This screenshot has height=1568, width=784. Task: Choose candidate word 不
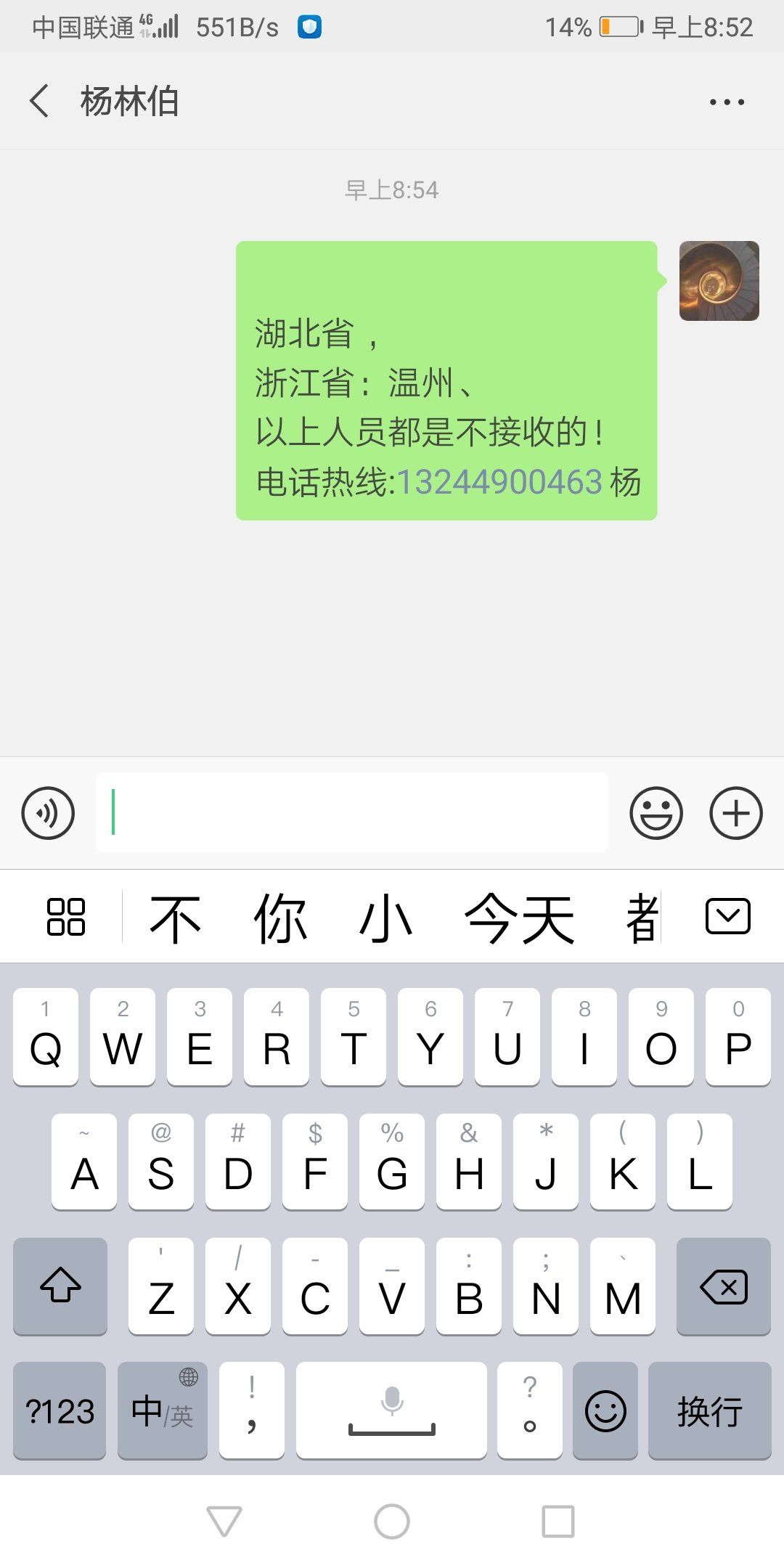[x=175, y=918]
